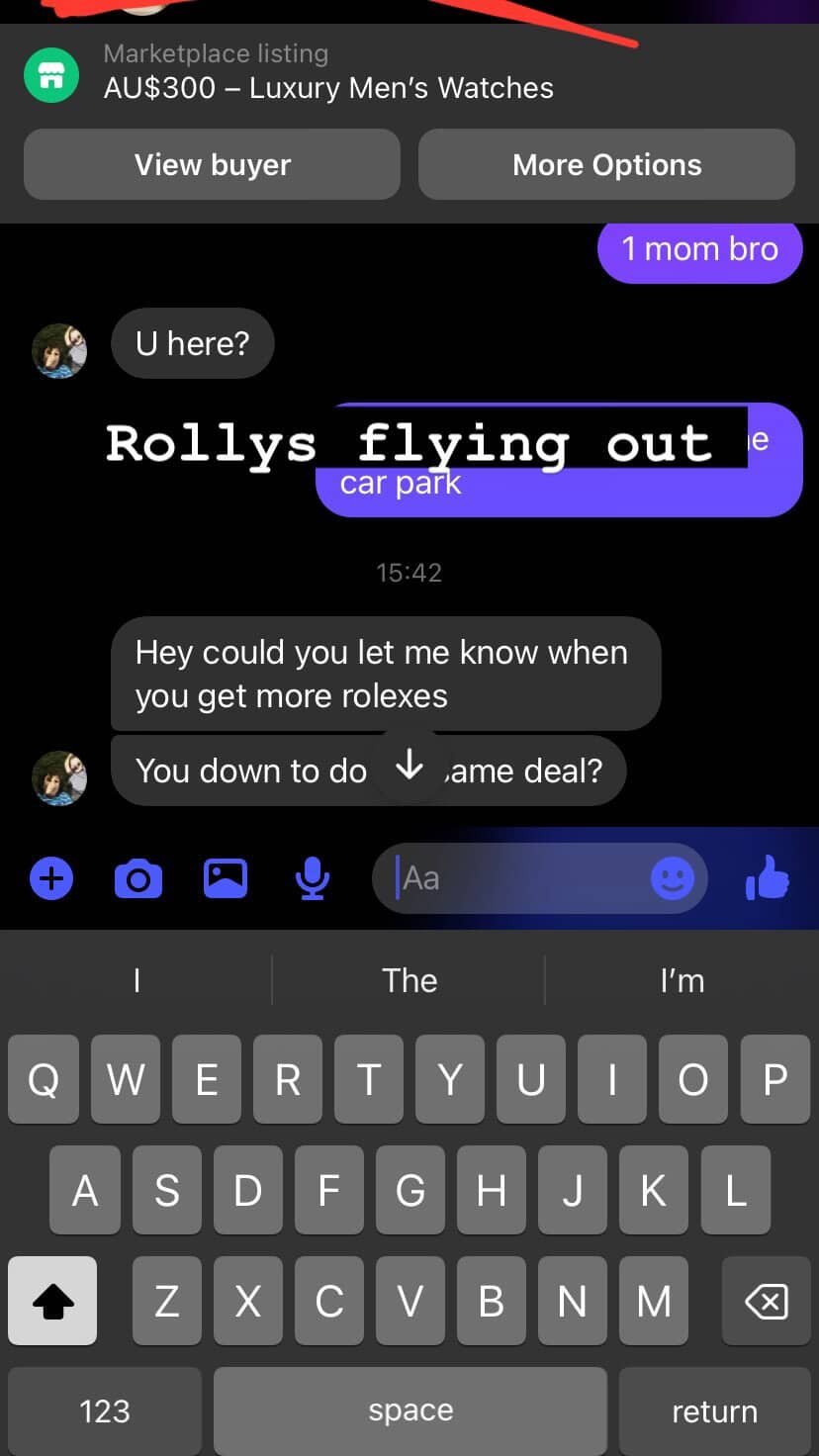Switch keyboard to 123 numbers layout
819x1456 pixels.
pyautogui.click(x=105, y=1410)
